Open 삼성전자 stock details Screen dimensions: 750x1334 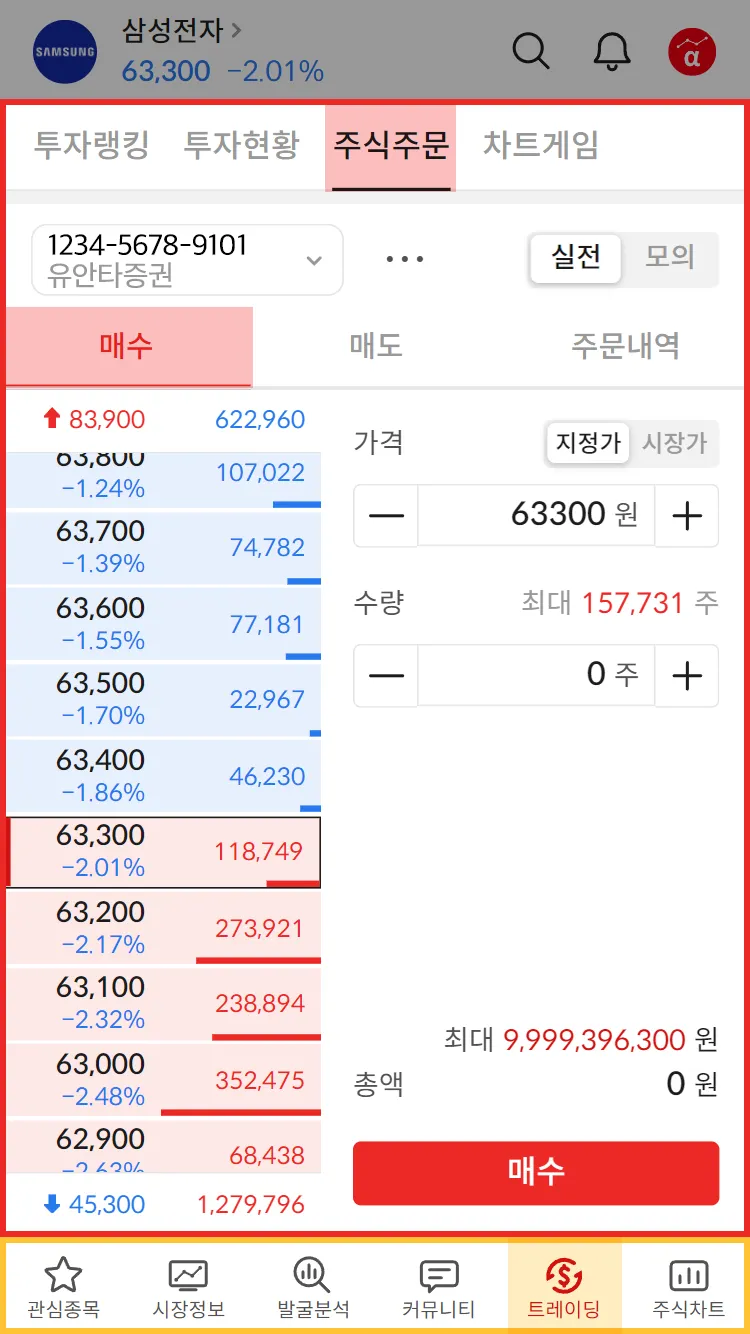tap(182, 30)
